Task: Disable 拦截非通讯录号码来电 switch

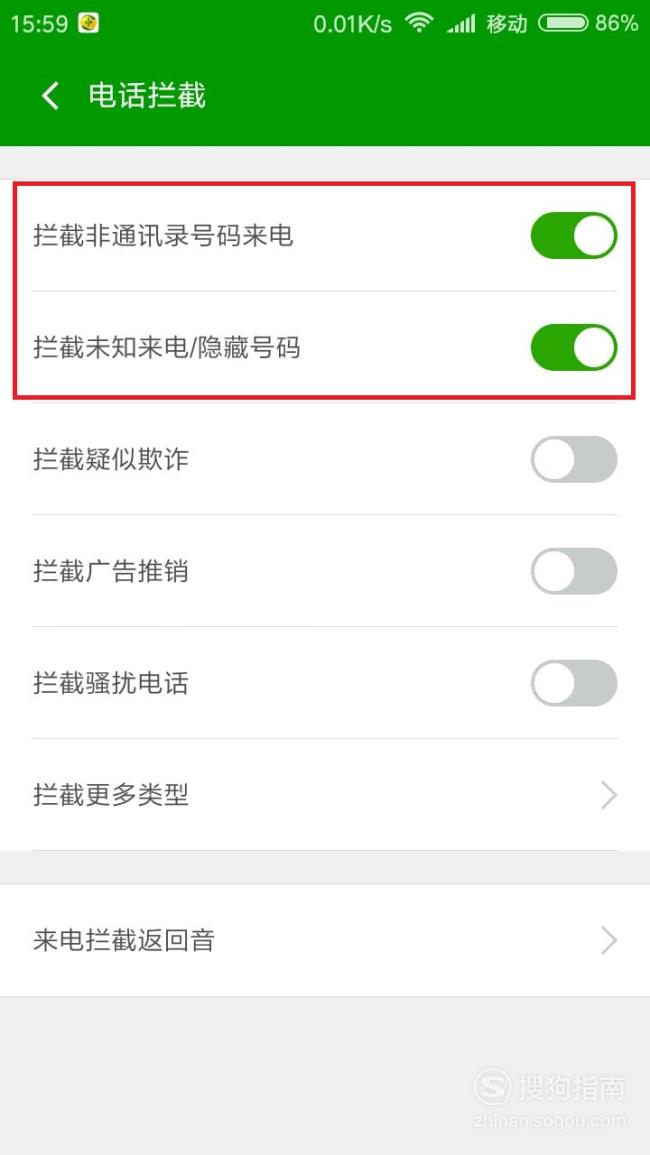Action: point(574,236)
